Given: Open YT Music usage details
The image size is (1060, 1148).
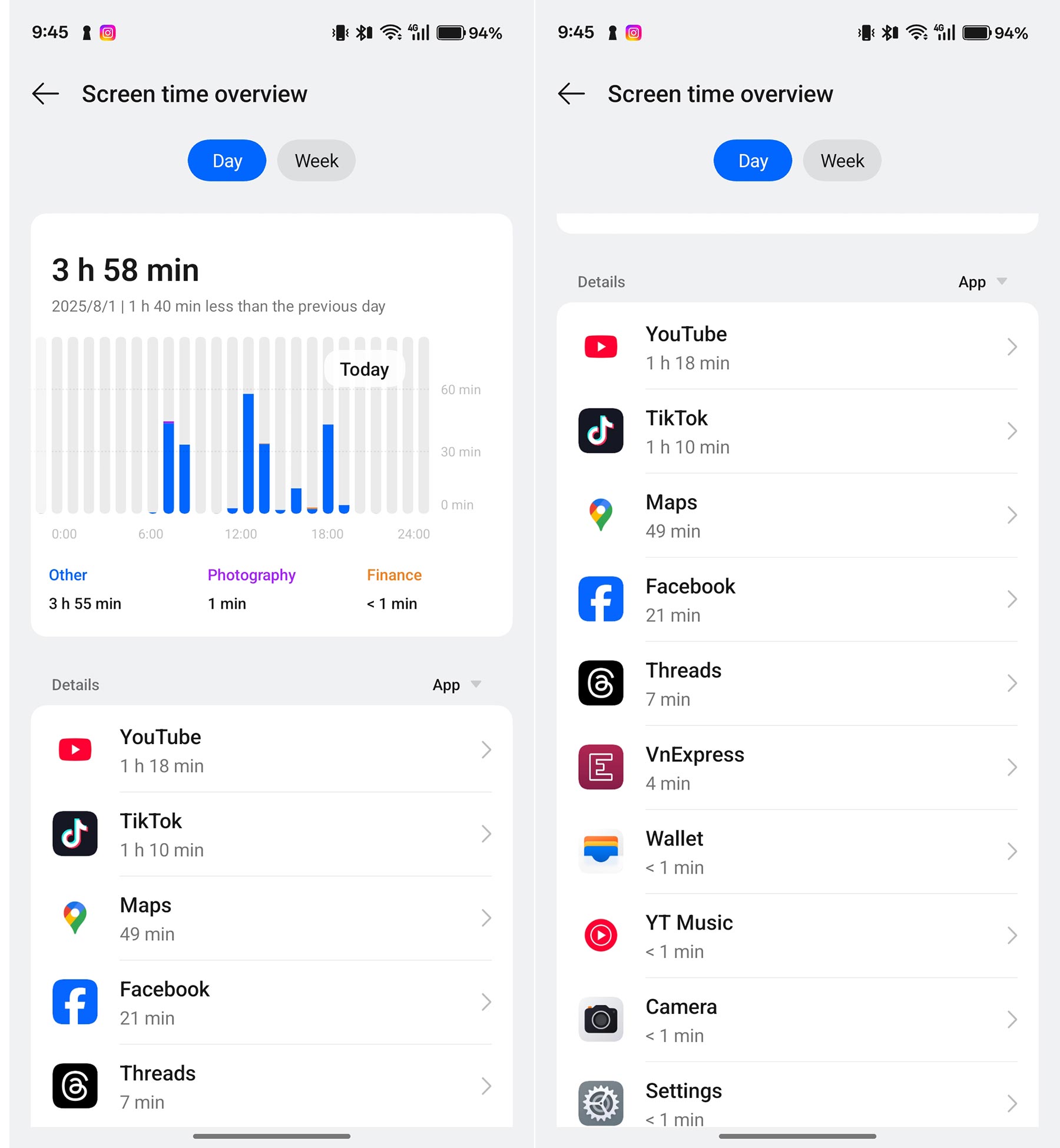Looking at the screenshot, I should 797,936.
